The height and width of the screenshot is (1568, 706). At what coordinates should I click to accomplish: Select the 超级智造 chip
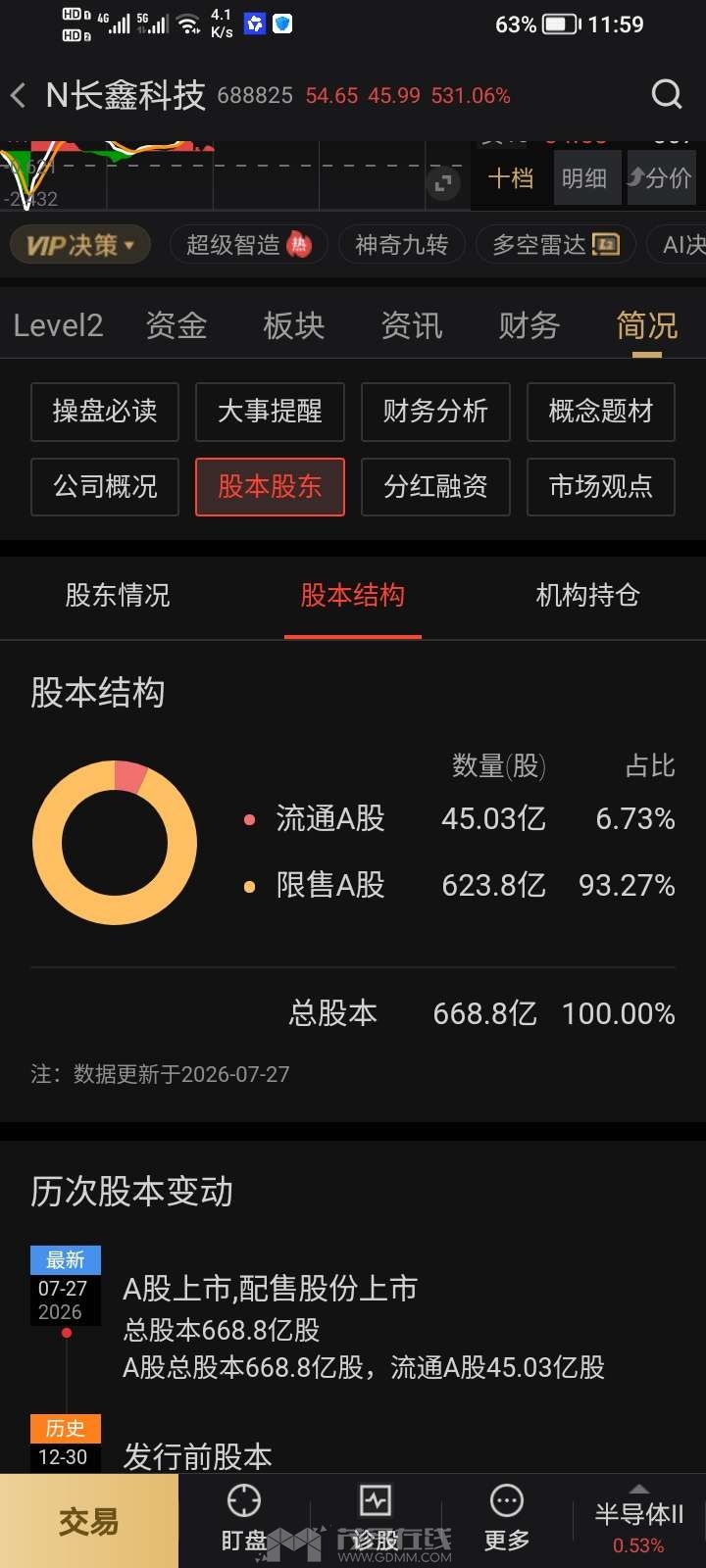(248, 244)
